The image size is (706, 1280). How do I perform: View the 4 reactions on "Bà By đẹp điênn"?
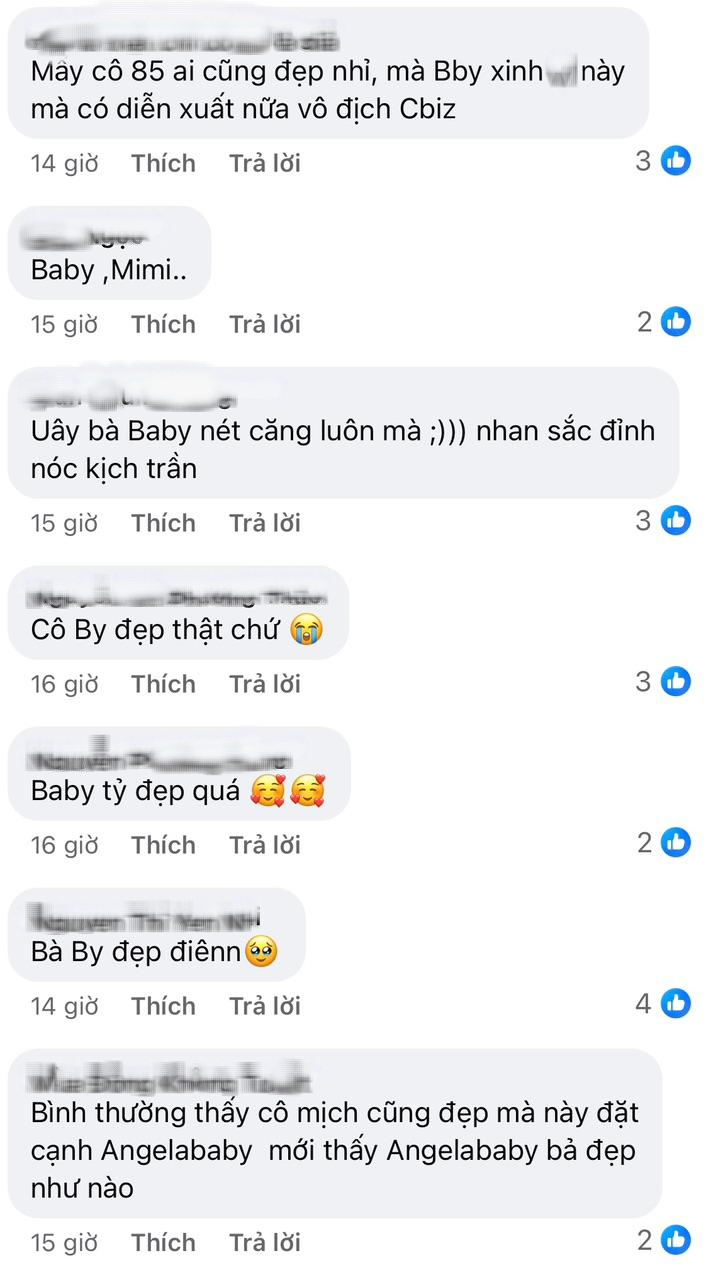coord(664,1003)
